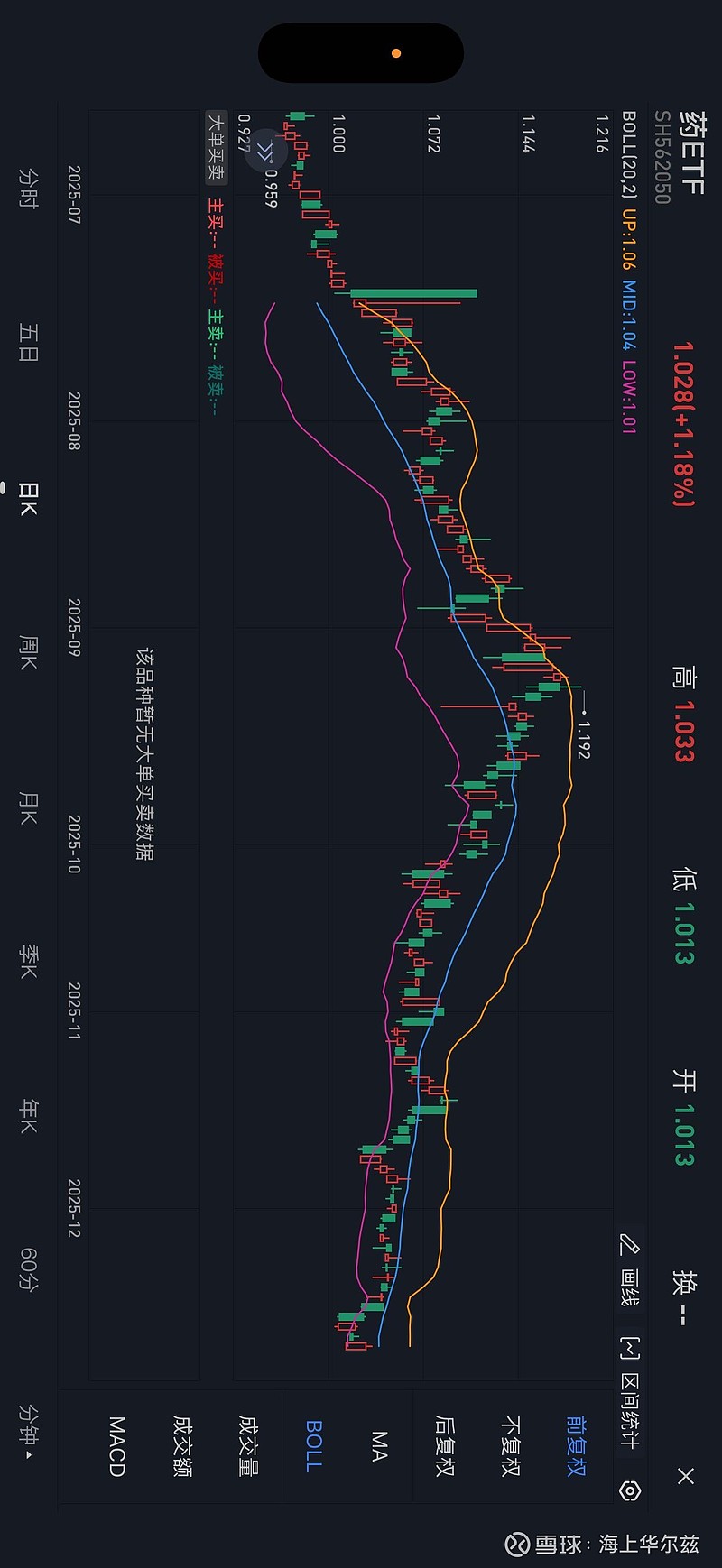
Task: Click the 换 stock switch control
Action: [686, 1290]
